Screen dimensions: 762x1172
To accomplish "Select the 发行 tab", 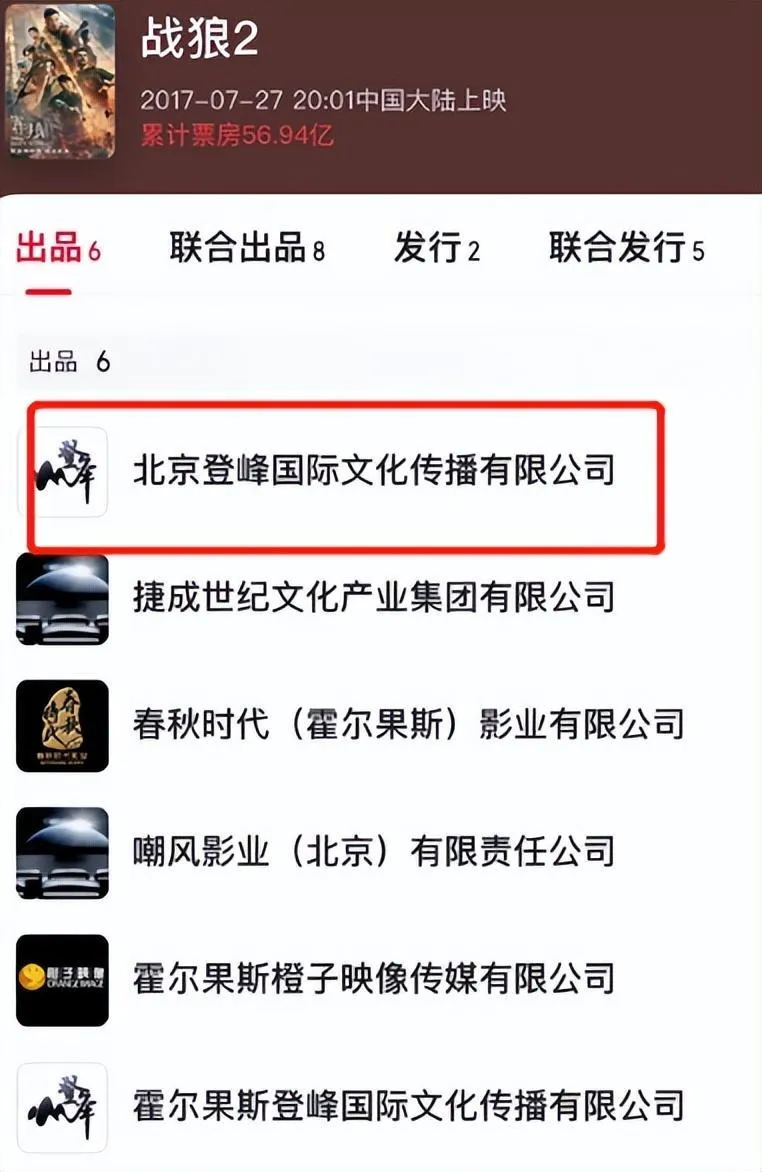I will 436,248.
